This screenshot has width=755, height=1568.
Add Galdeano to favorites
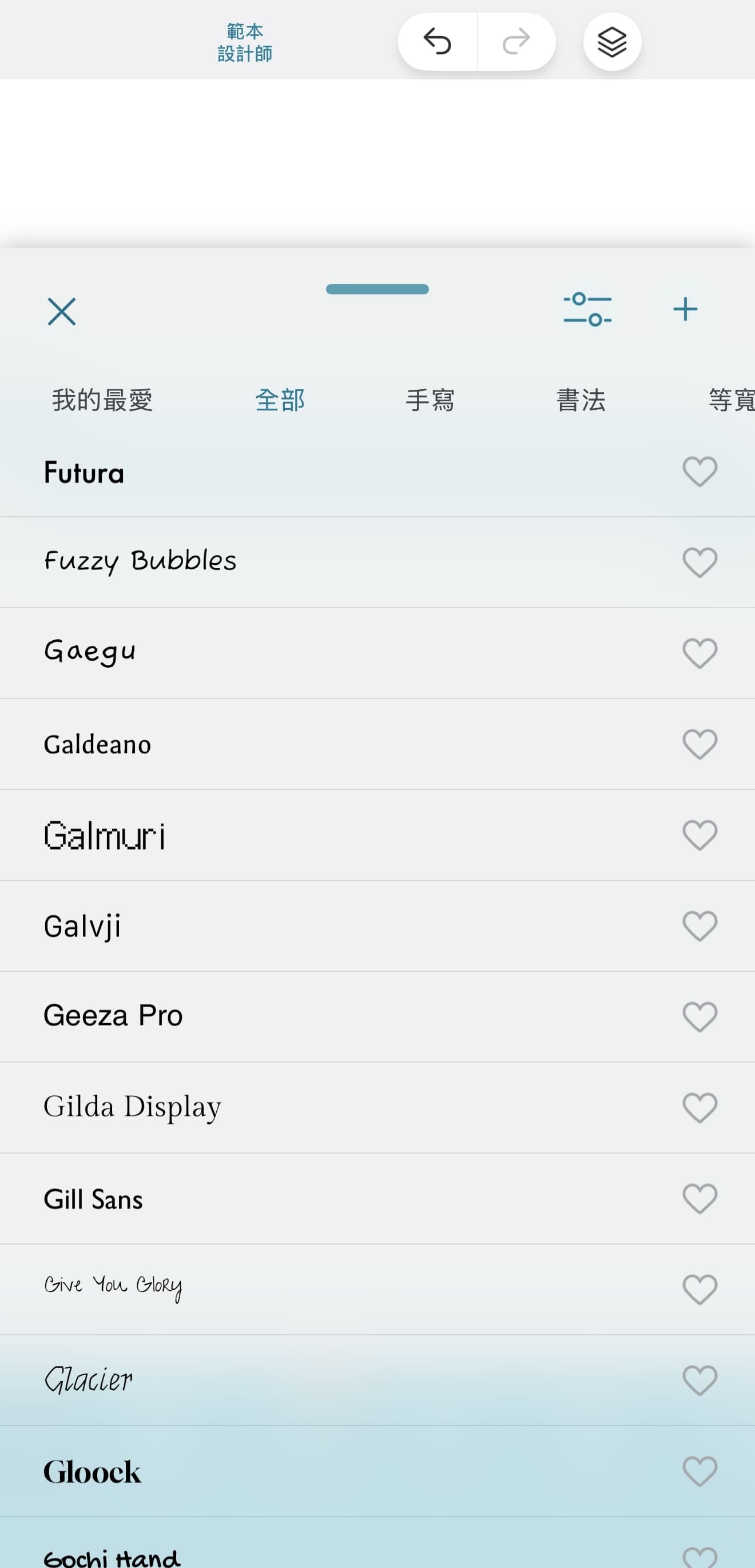(x=700, y=744)
